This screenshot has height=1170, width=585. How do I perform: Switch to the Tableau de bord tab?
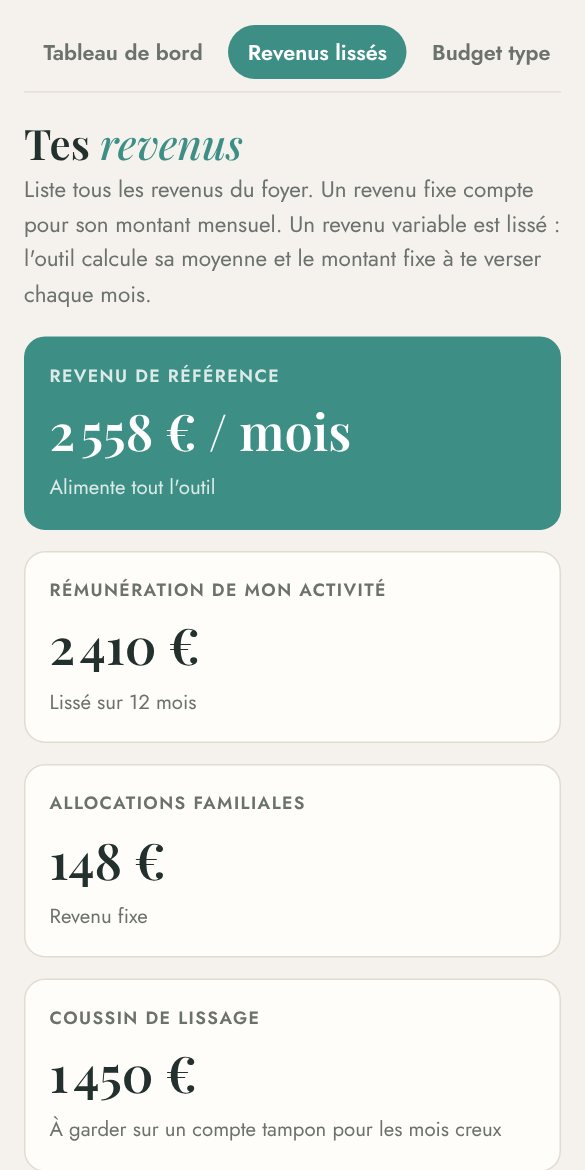click(x=122, y=52)
